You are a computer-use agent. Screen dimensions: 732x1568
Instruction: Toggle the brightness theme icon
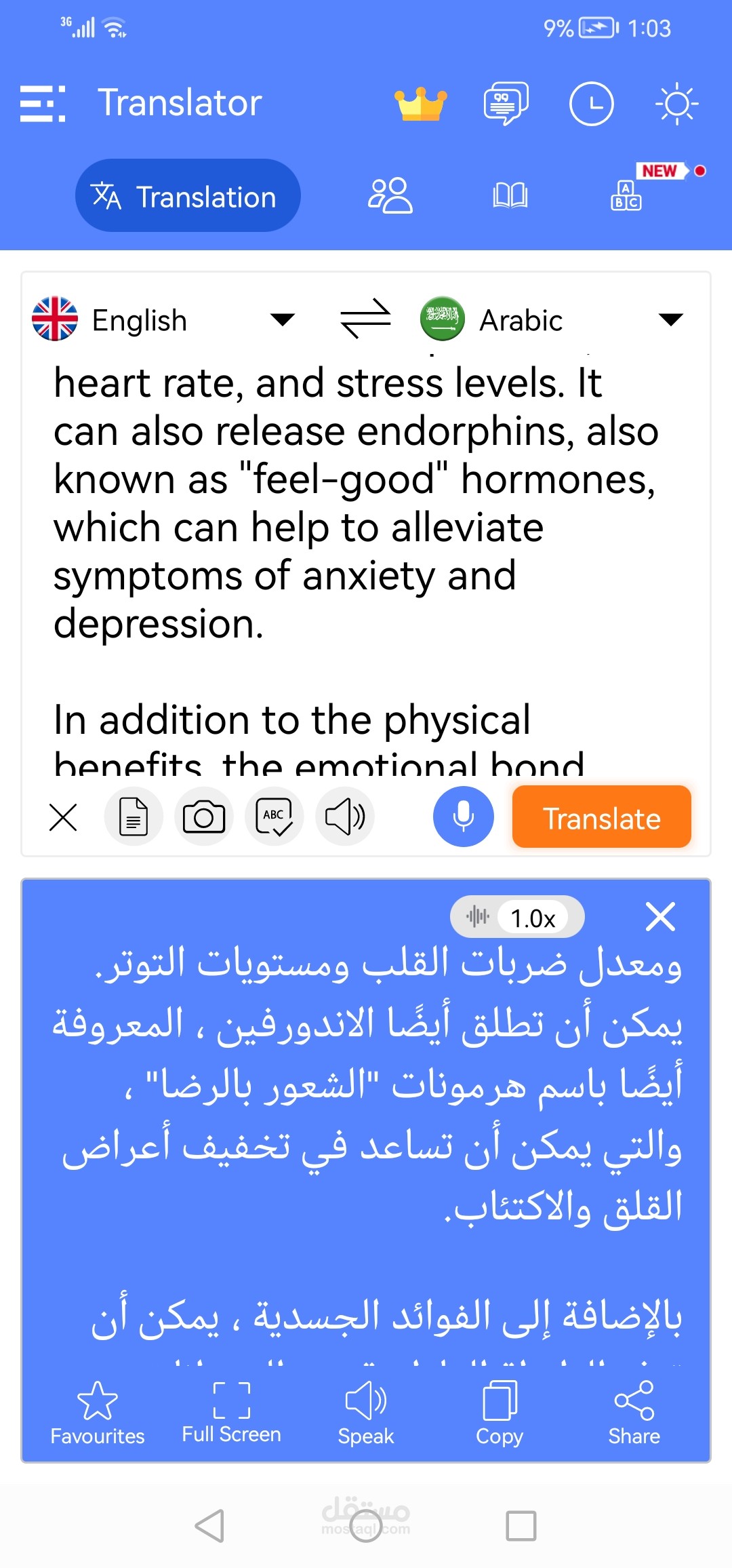pyautogui.click(x=676, y=104)
